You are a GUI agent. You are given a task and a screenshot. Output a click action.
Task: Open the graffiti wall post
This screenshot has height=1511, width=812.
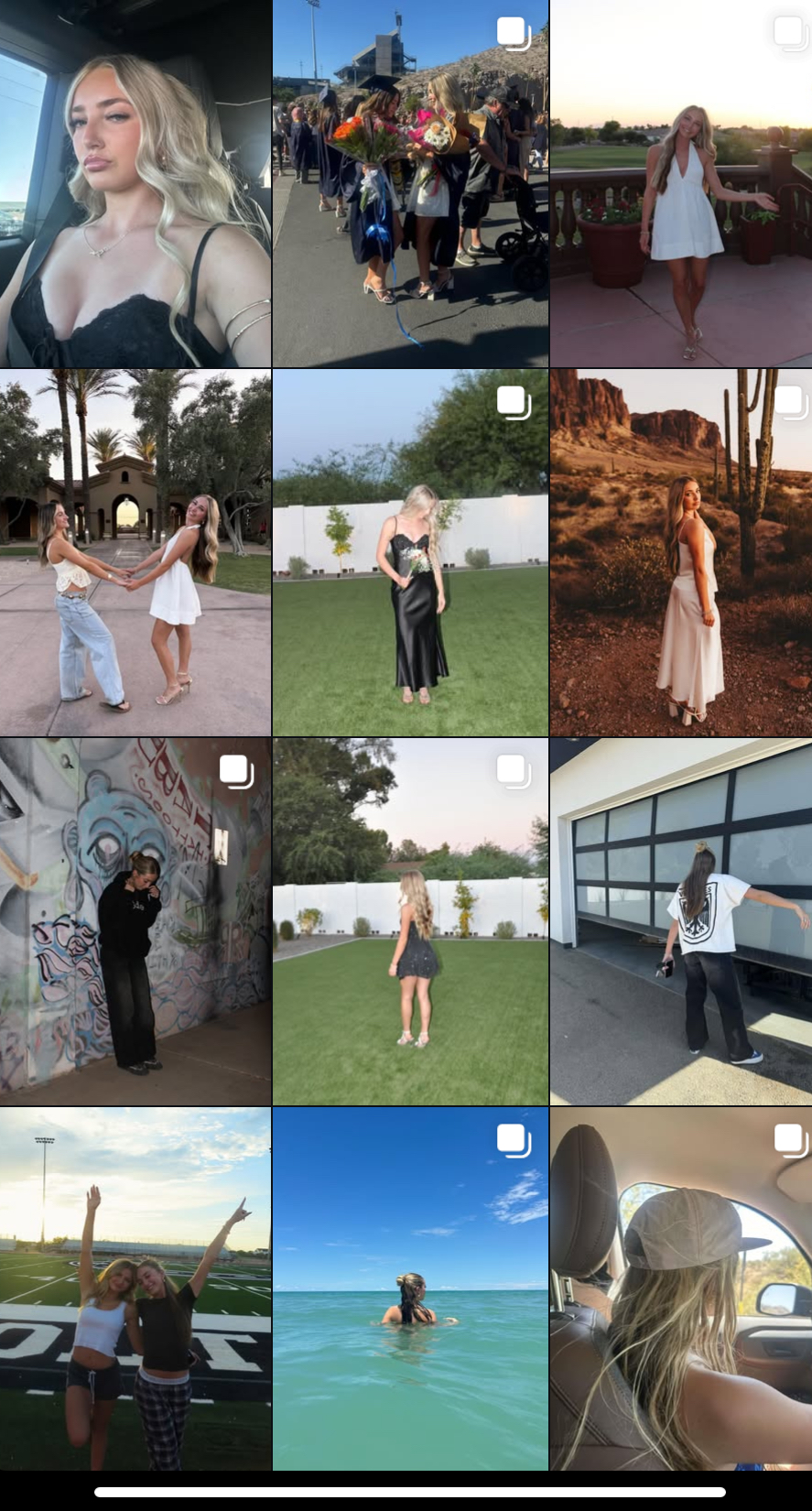[x=135, y=921]
